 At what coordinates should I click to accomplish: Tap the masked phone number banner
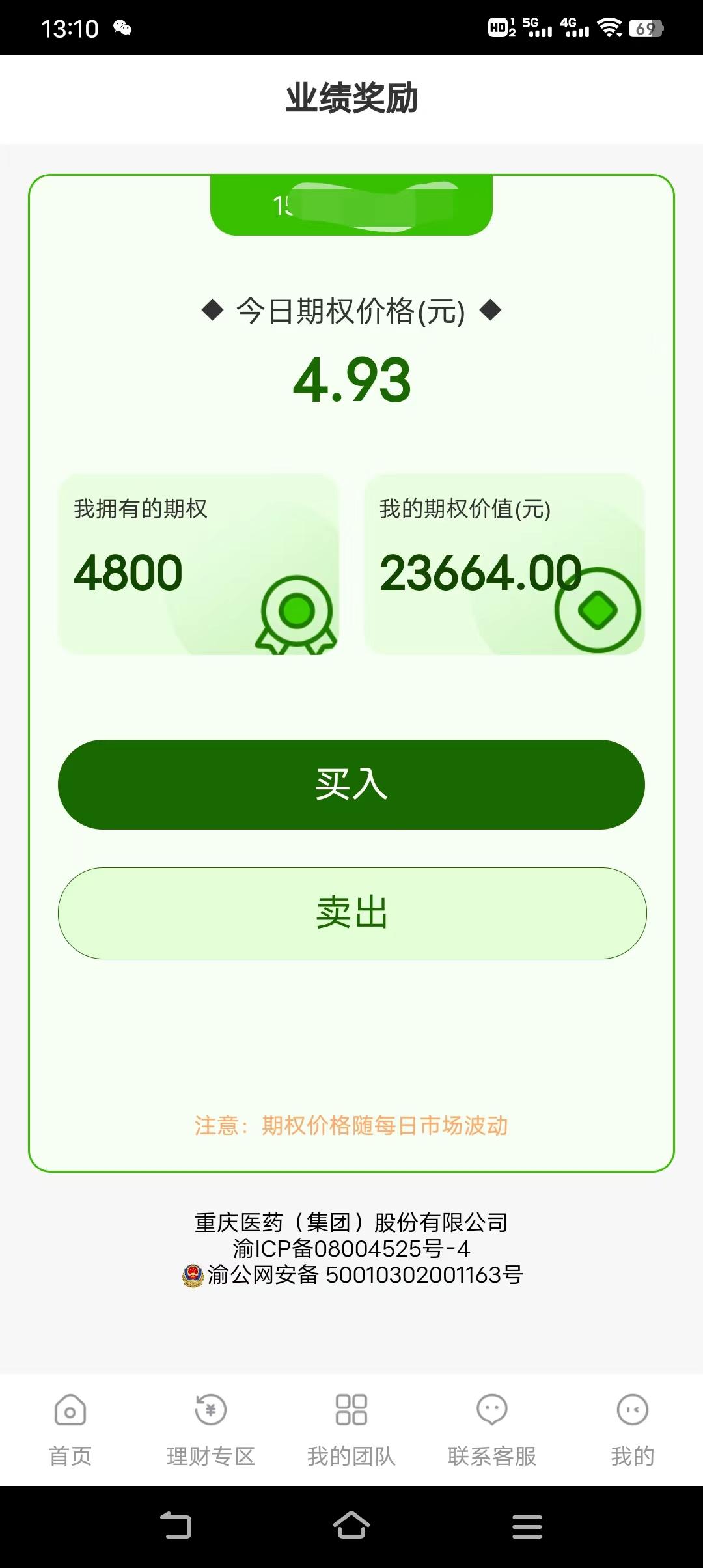click(351, 205)
